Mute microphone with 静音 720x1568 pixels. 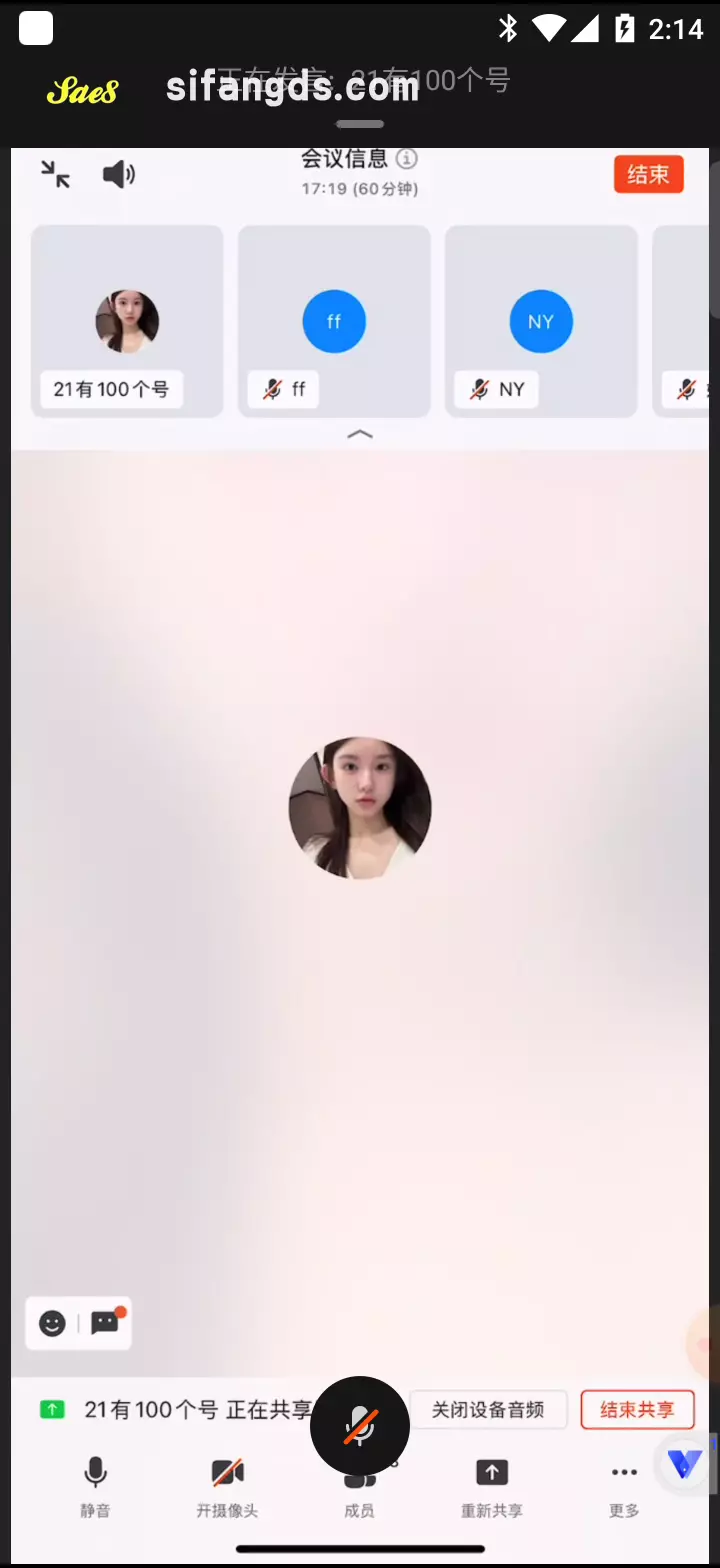pyautogui.click(x=95, y=1483)
